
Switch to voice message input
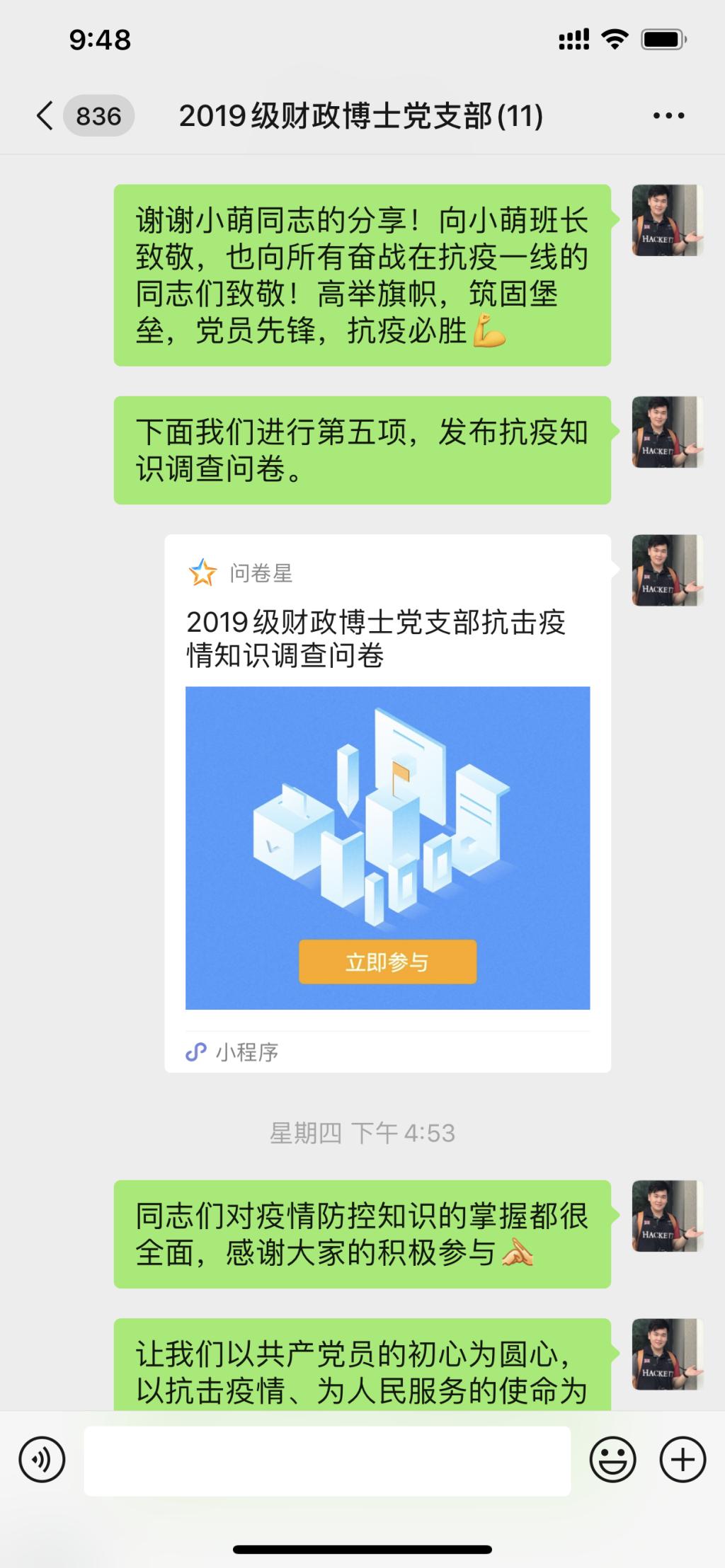42,1460
